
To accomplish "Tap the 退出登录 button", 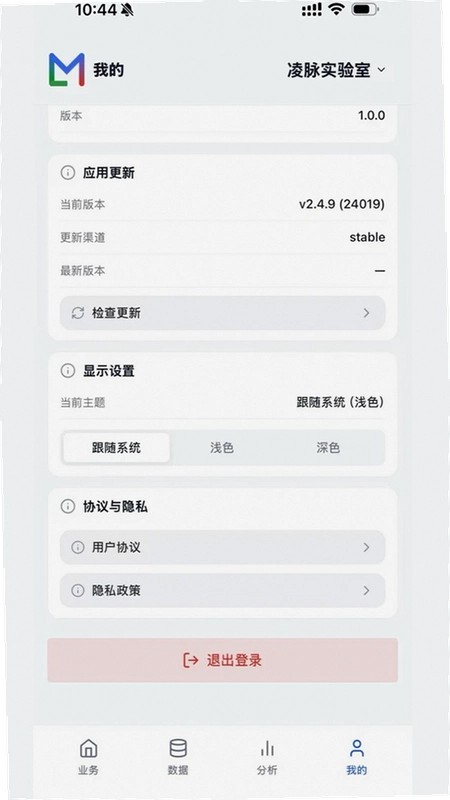I will [222, 660].
